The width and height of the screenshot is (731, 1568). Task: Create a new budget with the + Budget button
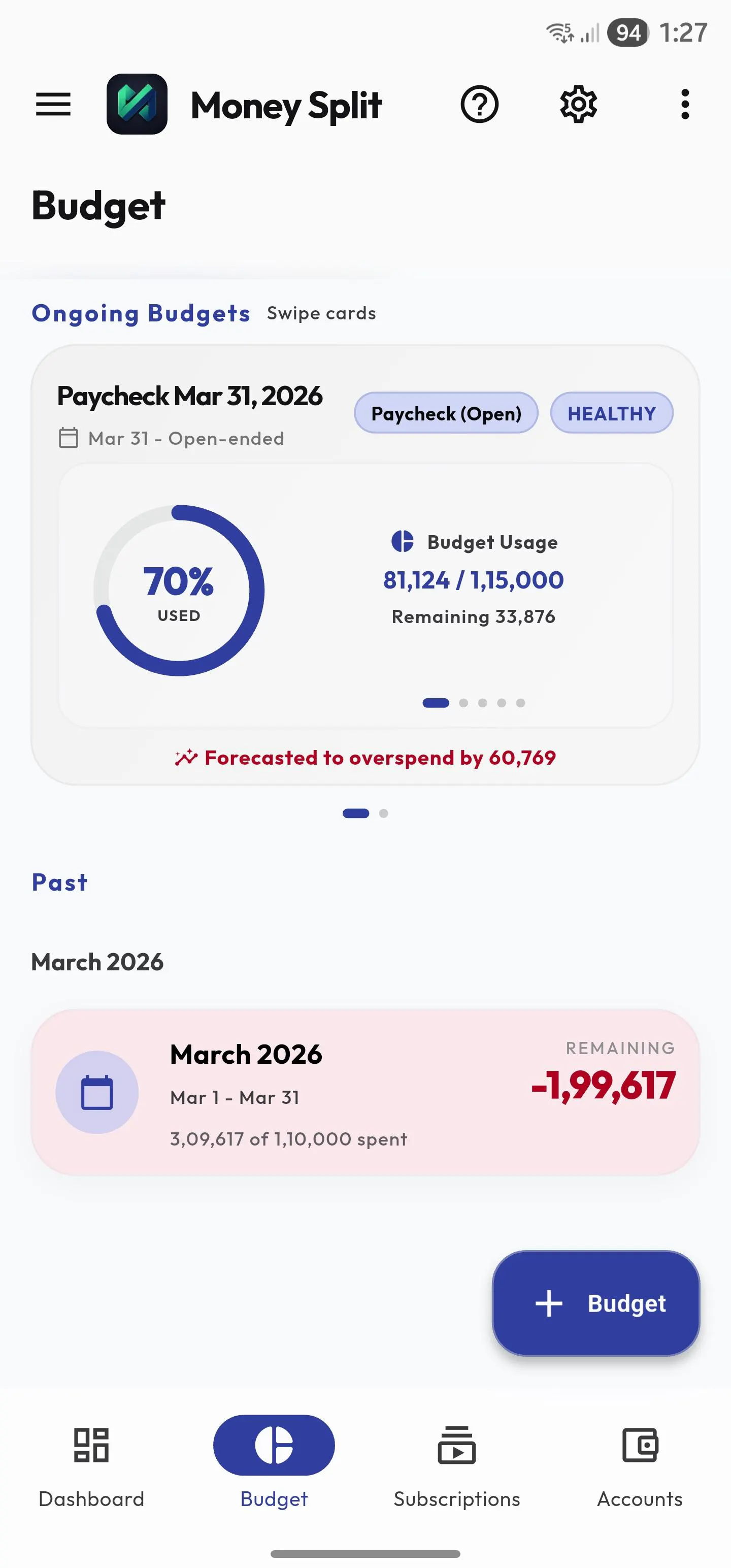(596, 1303)
